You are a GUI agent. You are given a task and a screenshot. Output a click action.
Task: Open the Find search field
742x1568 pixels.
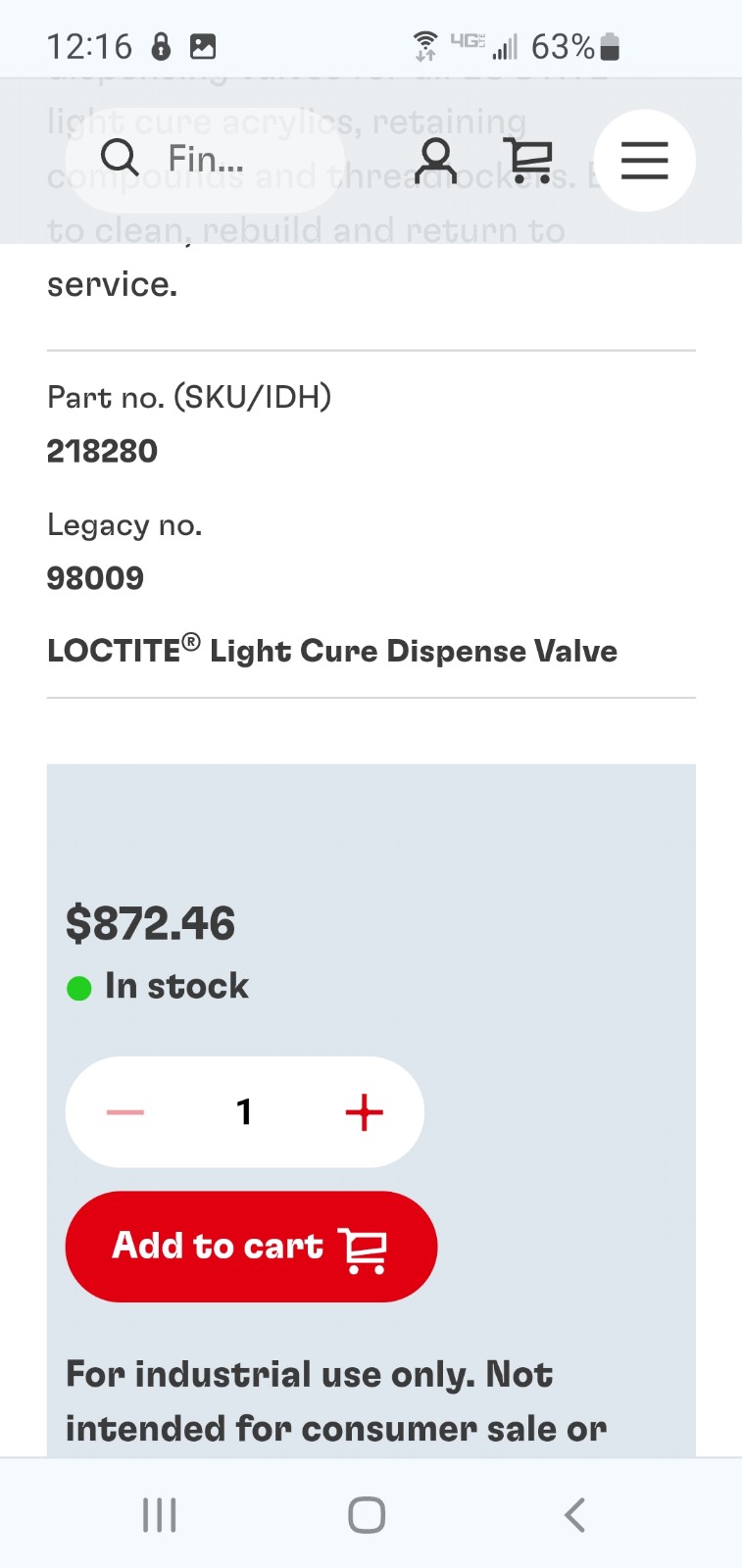[206, 160]
